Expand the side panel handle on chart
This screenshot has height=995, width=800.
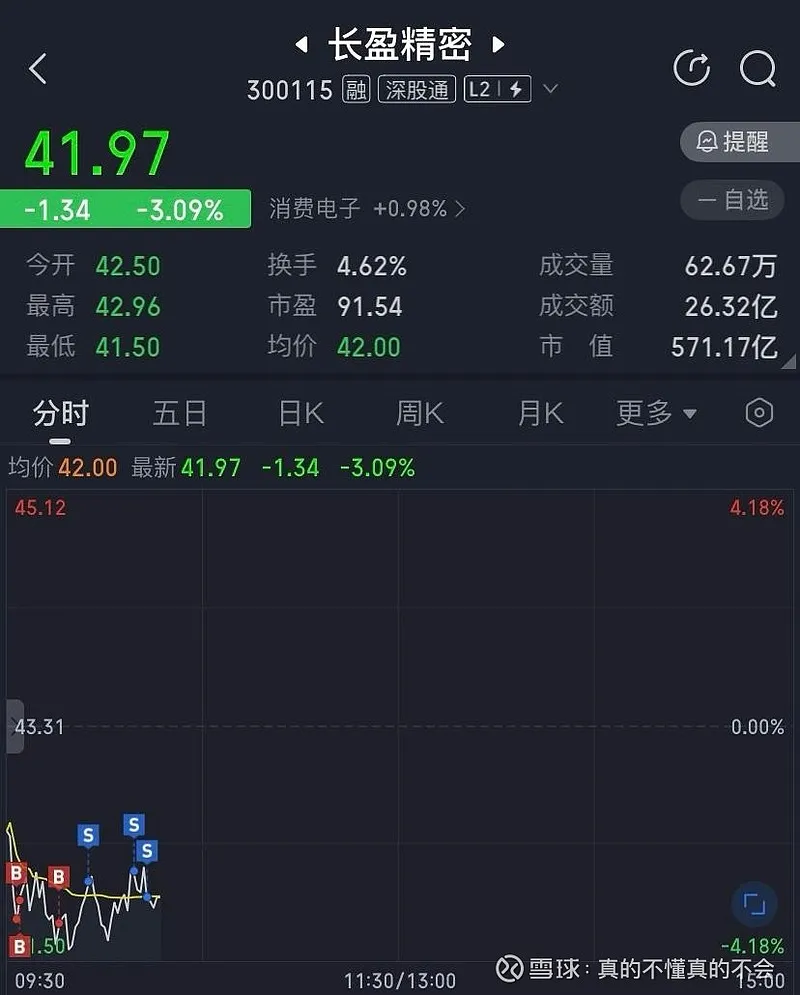tap(14, 727)
